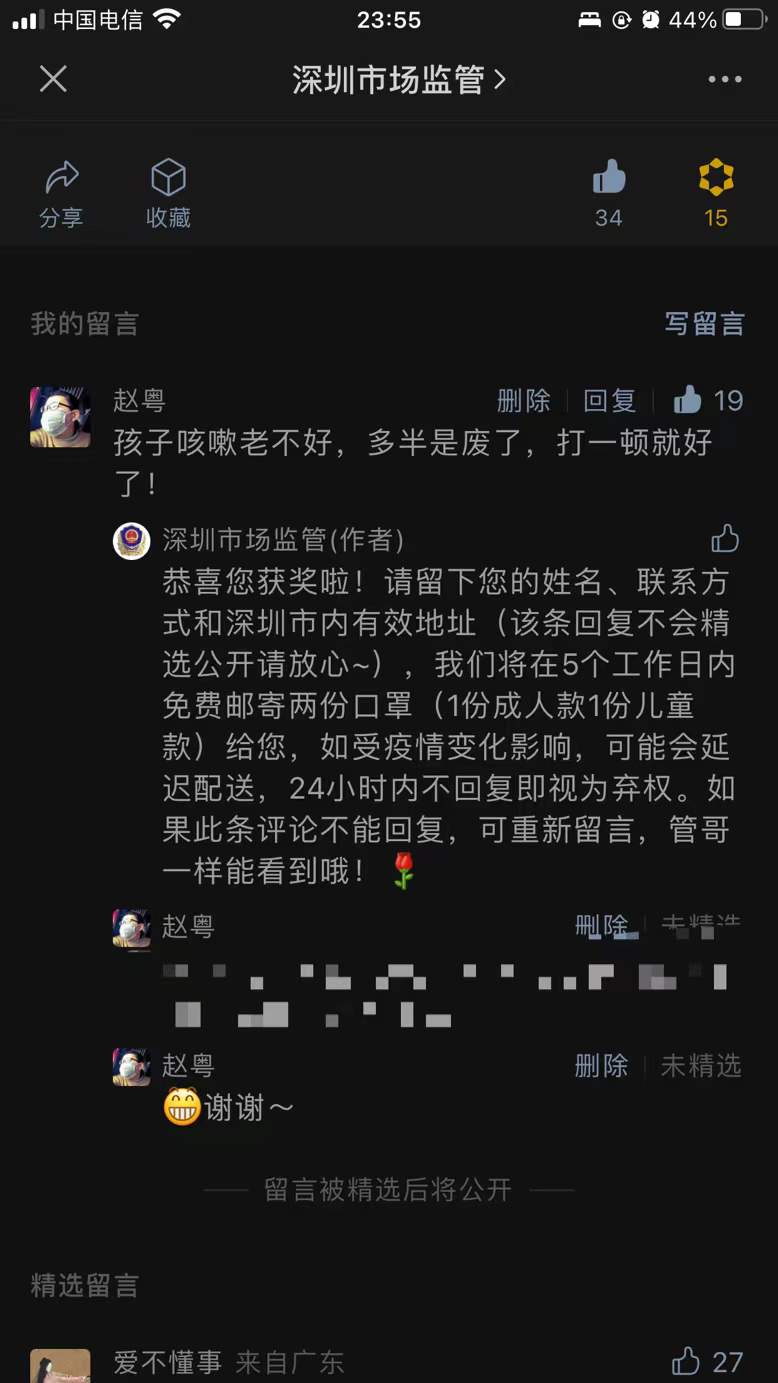Share this article
The width and height of the screenshot is (778, 1383).
click(61, 194)
